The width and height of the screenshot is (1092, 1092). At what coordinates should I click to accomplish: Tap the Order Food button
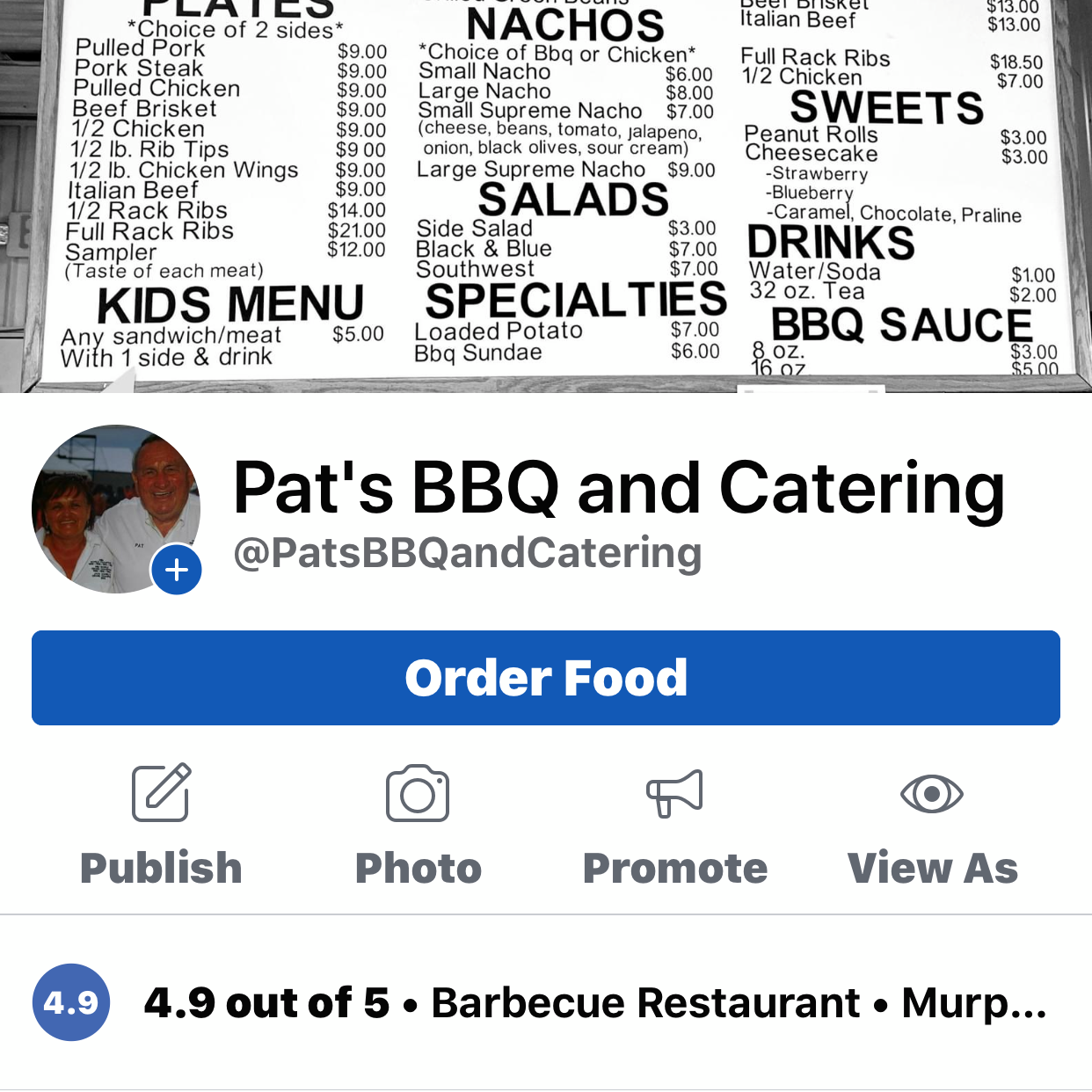point(545,678)
